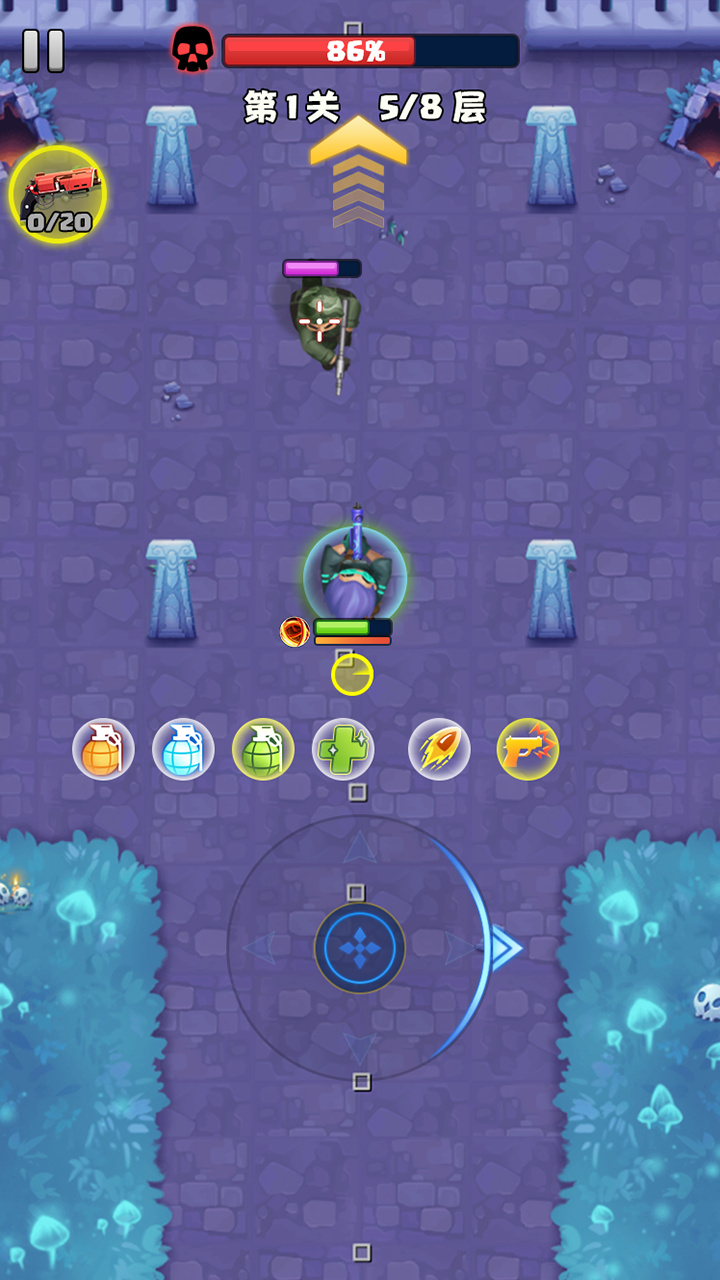Activate the golden pistol skill
This screenshot has width=720, height=1280.
528,749
